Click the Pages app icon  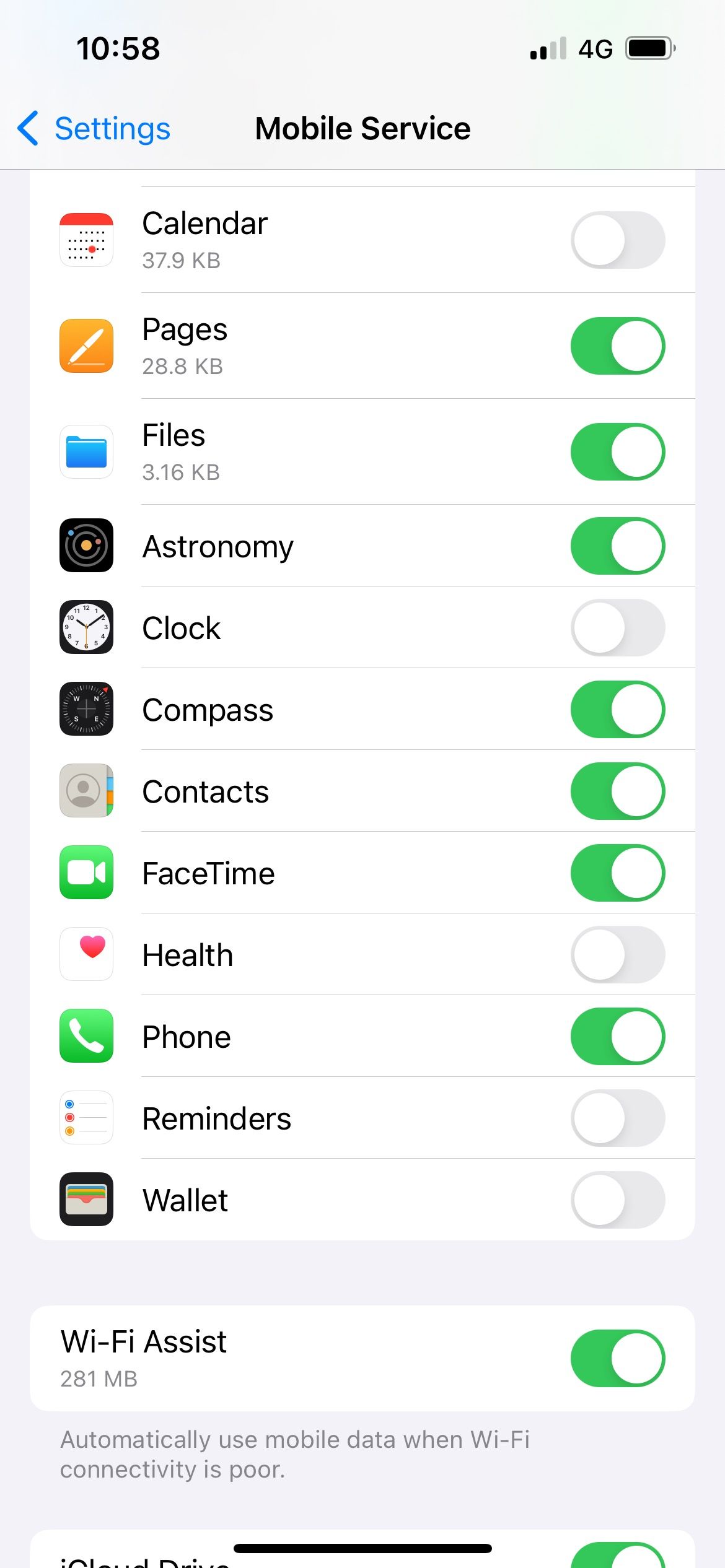[x=86, y=345]
